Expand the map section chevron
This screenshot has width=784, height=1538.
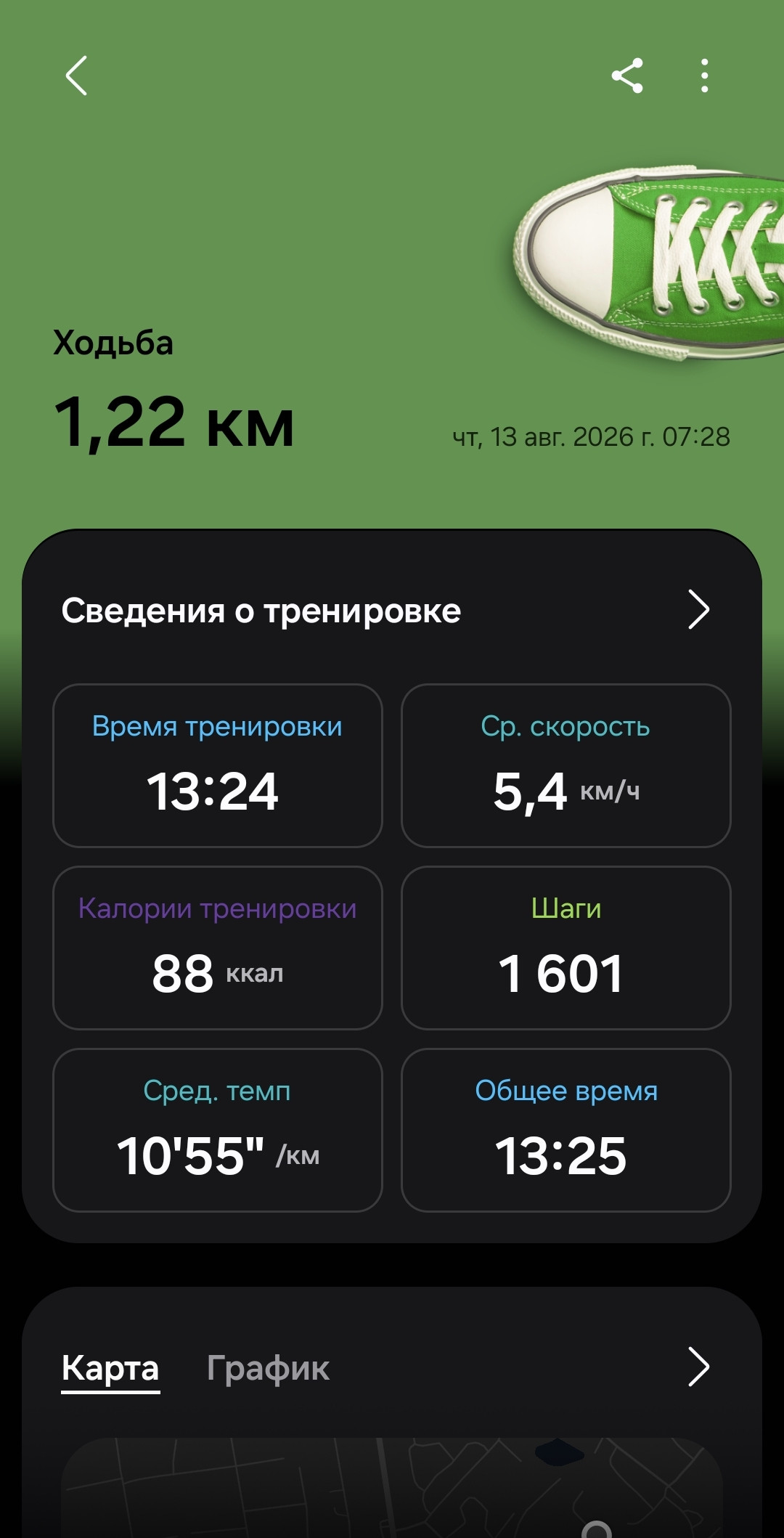point(698,1367)
